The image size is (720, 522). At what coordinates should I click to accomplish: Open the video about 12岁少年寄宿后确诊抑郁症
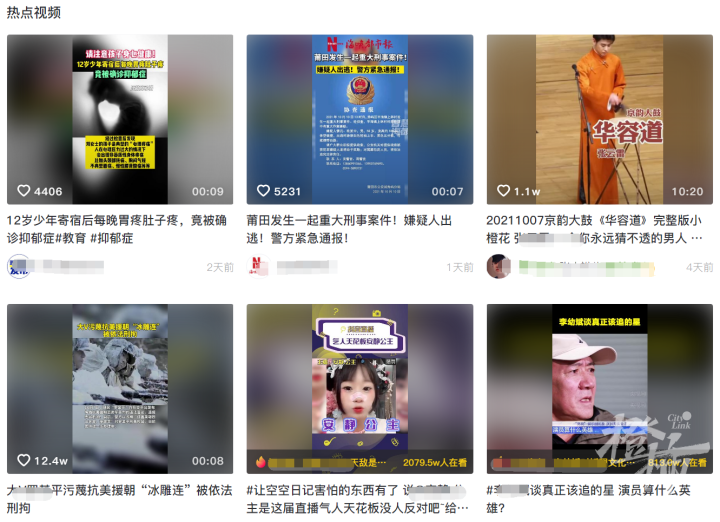(x=120, y=120)
